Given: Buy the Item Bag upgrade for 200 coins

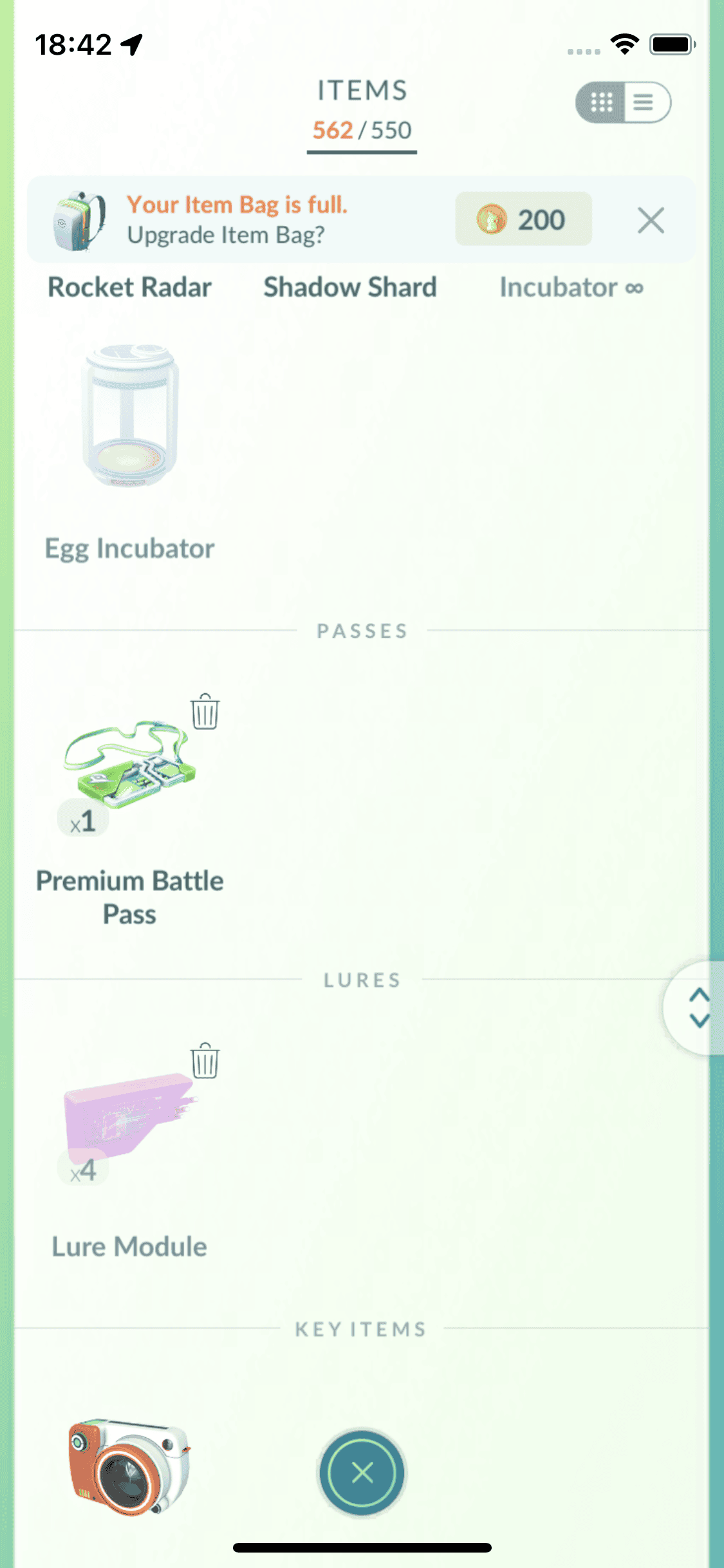Looking at the screenshot, I should tap(523, 219).
